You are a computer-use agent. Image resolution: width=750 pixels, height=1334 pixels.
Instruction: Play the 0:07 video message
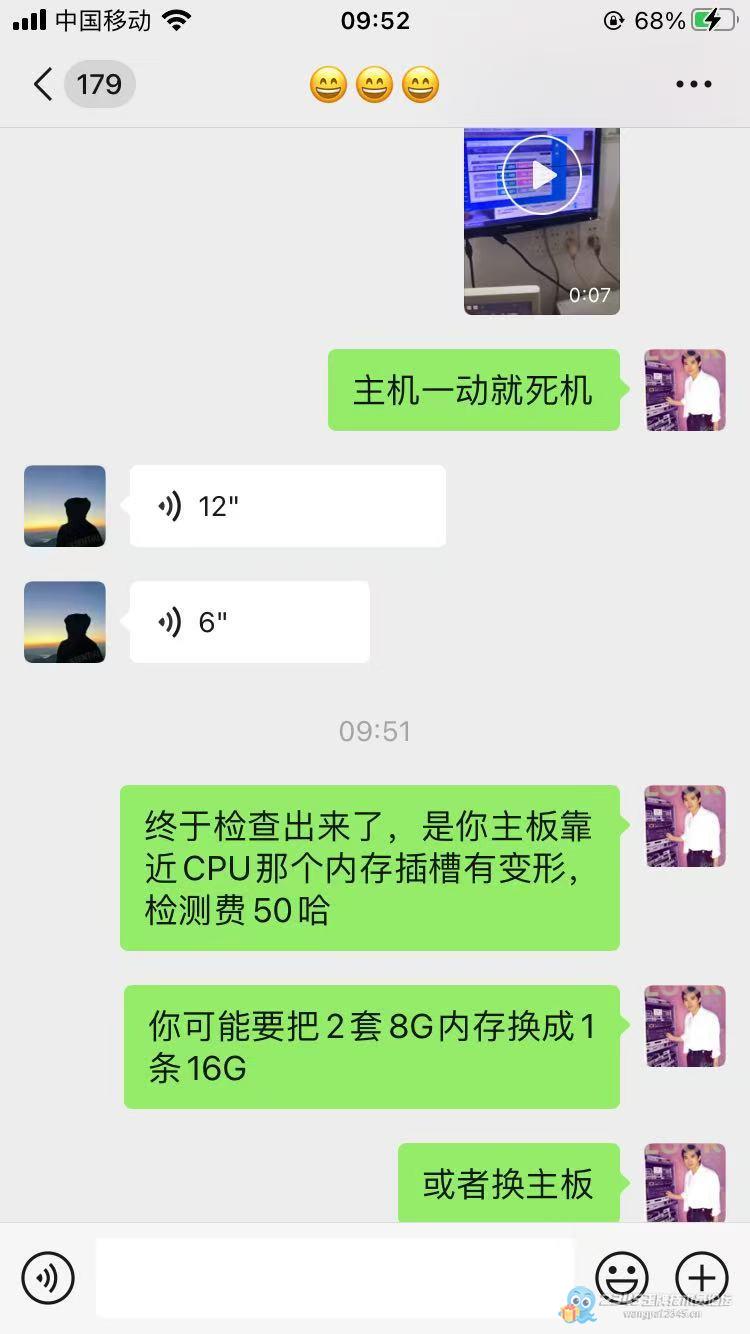[541, 177]
